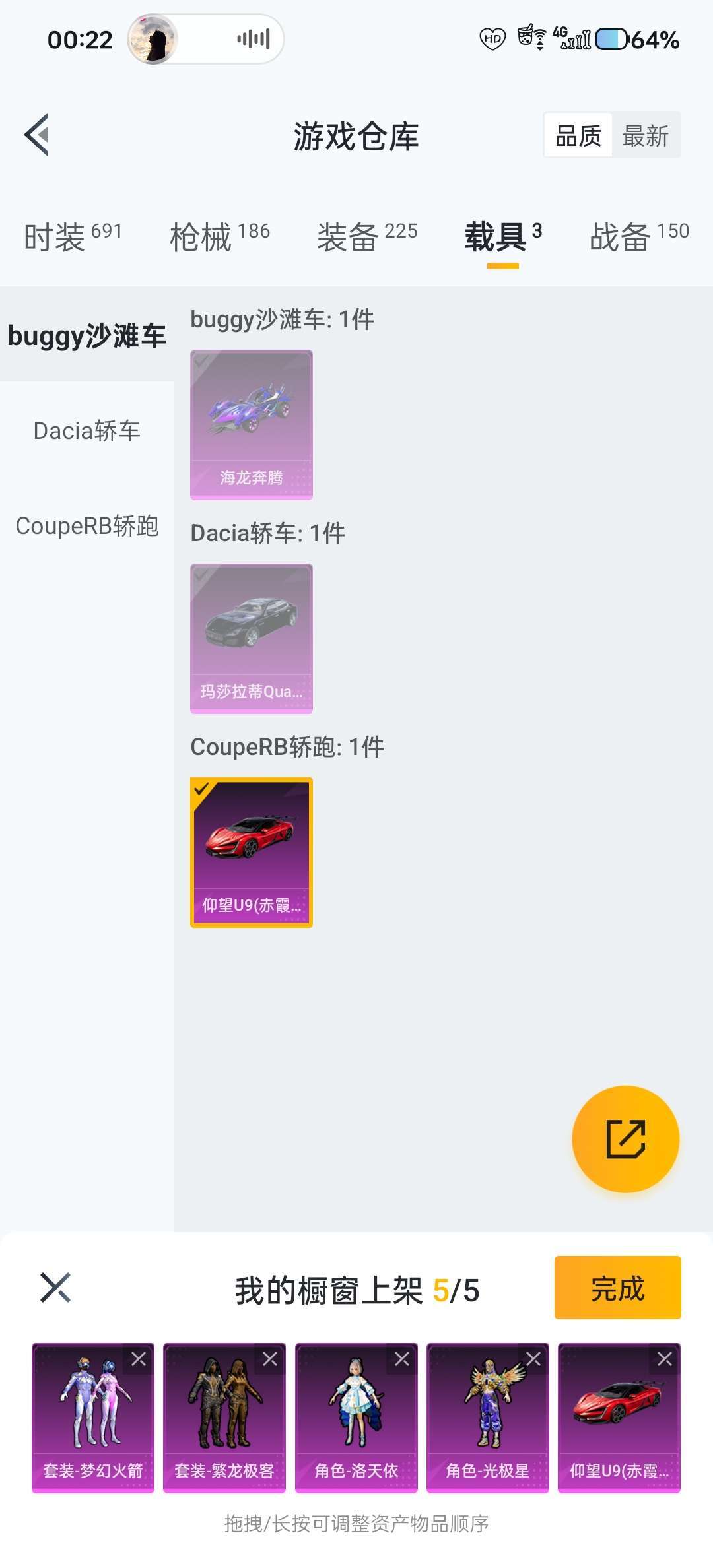Go back from 游戏仓库
Screen dimensions: 713x1568
click(x=37, y=135)
